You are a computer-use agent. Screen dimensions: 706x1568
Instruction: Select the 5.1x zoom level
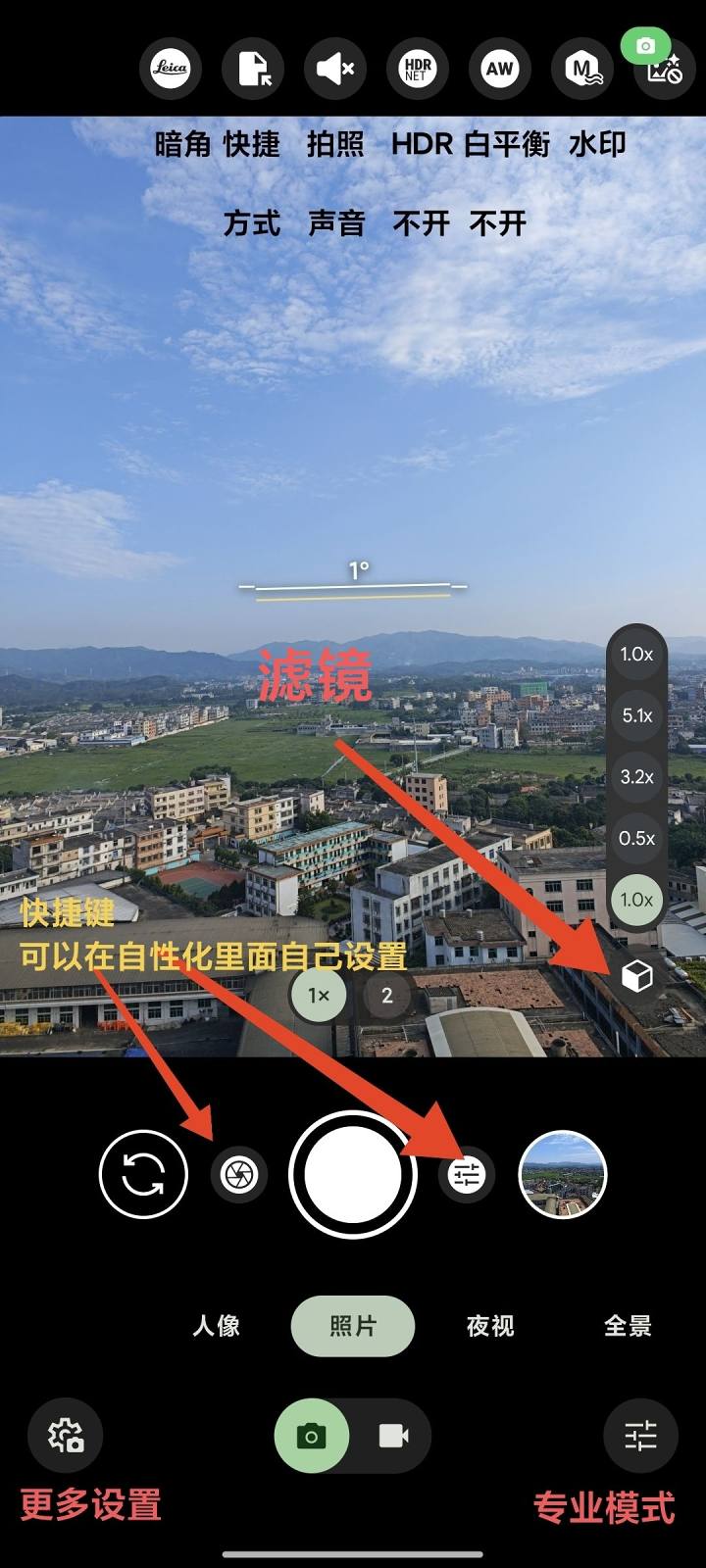point(636,715)
